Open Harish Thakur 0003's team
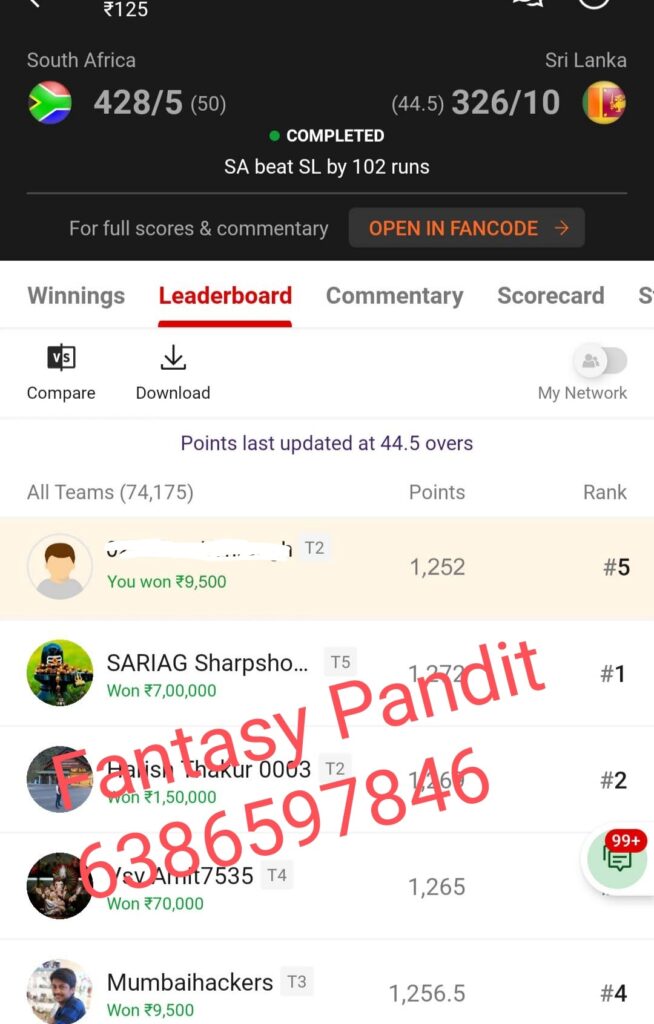The height and width of the screenshot is (1024, 654). (x=327, y=780)
